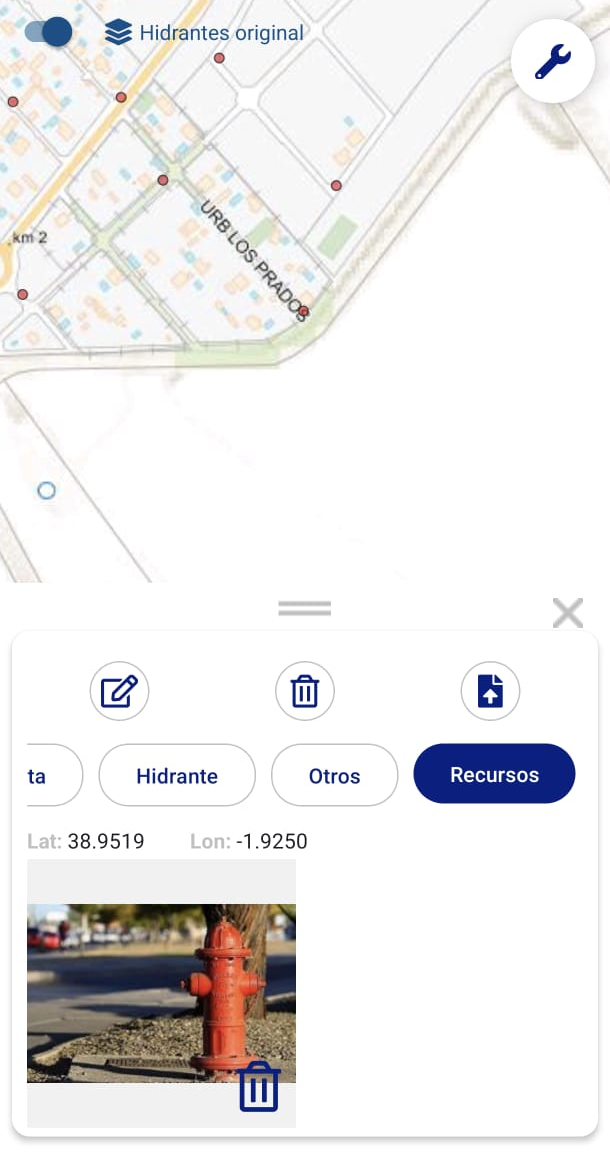Switch to the Hidrante tab
The image size is (610, 1152).
tap(177, 776)
